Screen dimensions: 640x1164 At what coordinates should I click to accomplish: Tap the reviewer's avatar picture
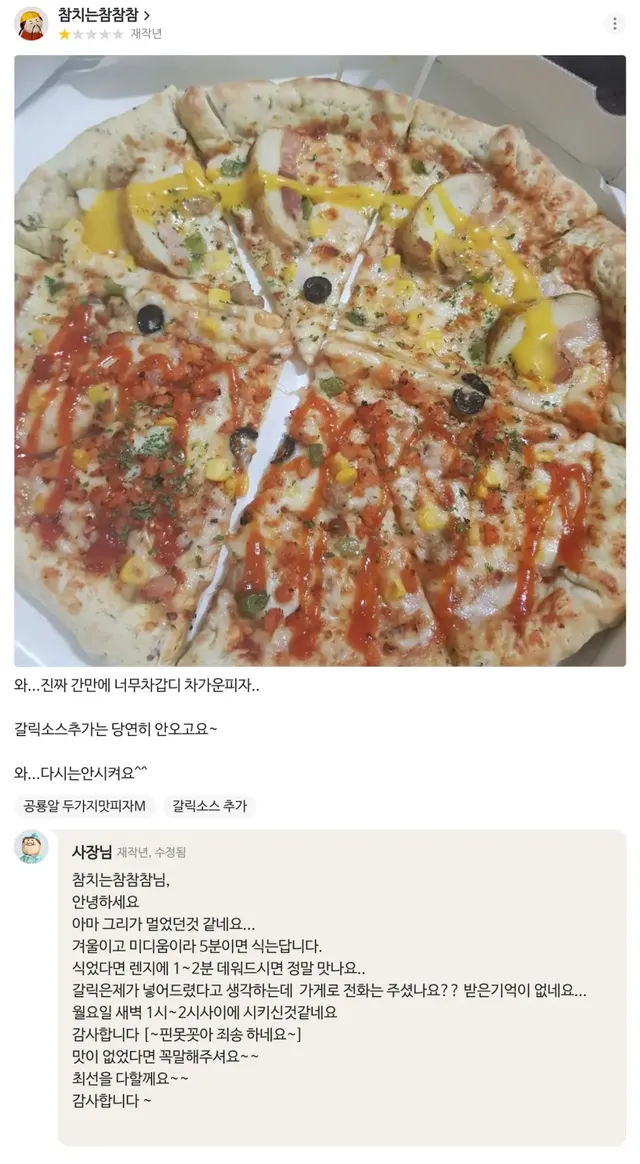(31, 23)
